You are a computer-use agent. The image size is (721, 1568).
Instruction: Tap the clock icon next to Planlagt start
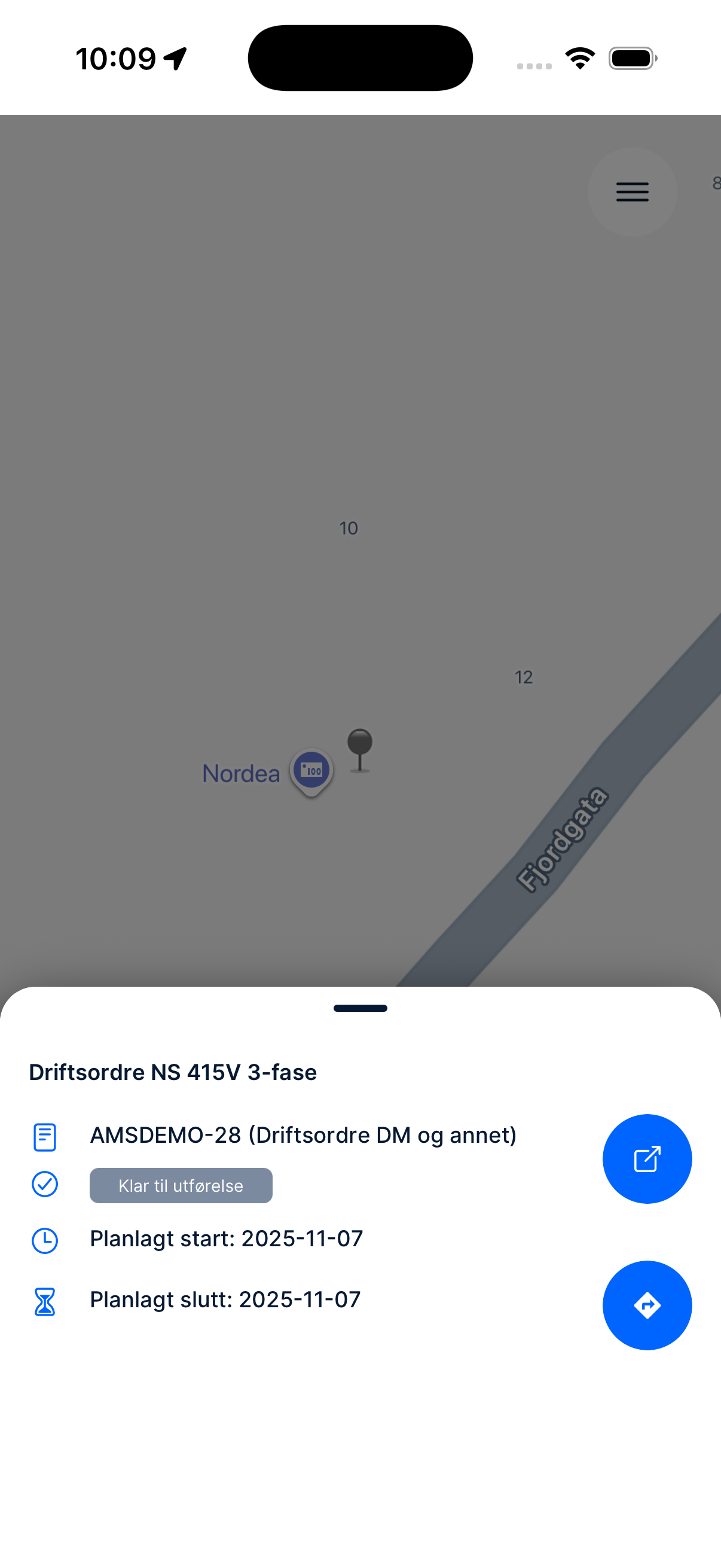[x=44, y=1238]
